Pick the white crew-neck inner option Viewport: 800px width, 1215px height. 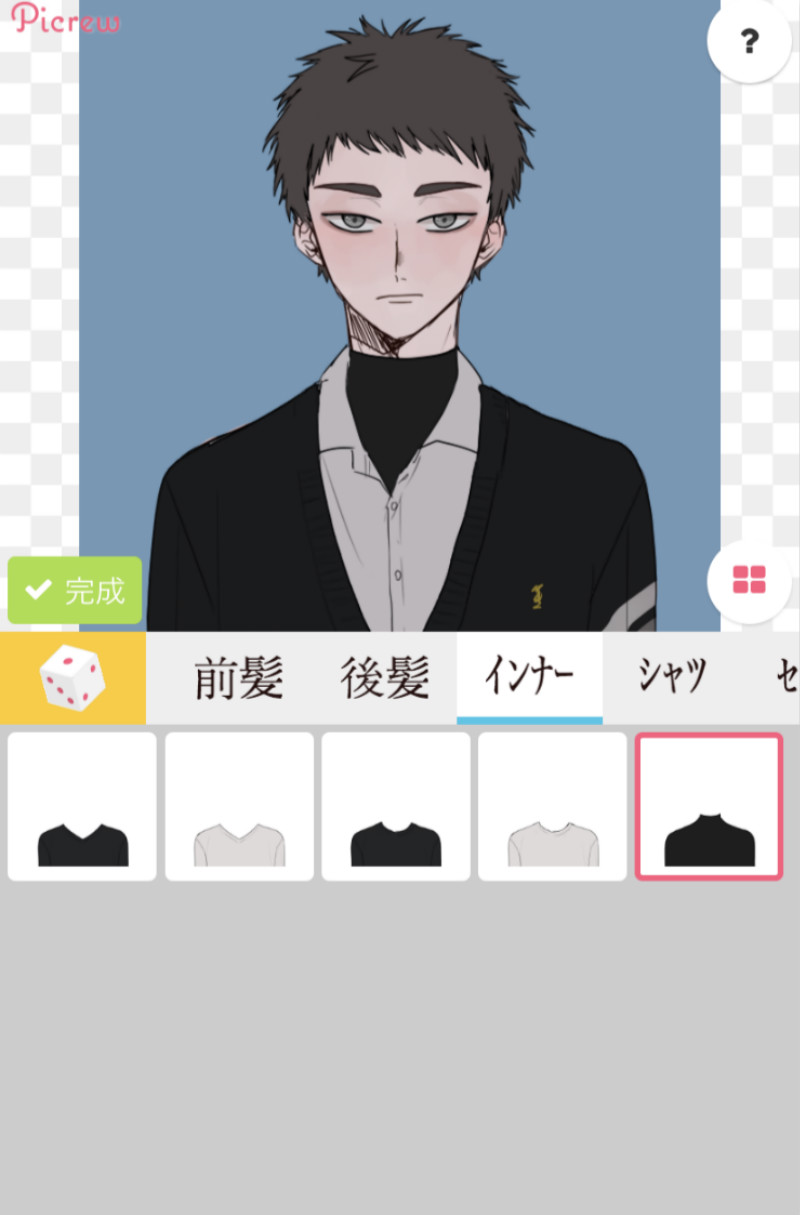tap(552, 807)
